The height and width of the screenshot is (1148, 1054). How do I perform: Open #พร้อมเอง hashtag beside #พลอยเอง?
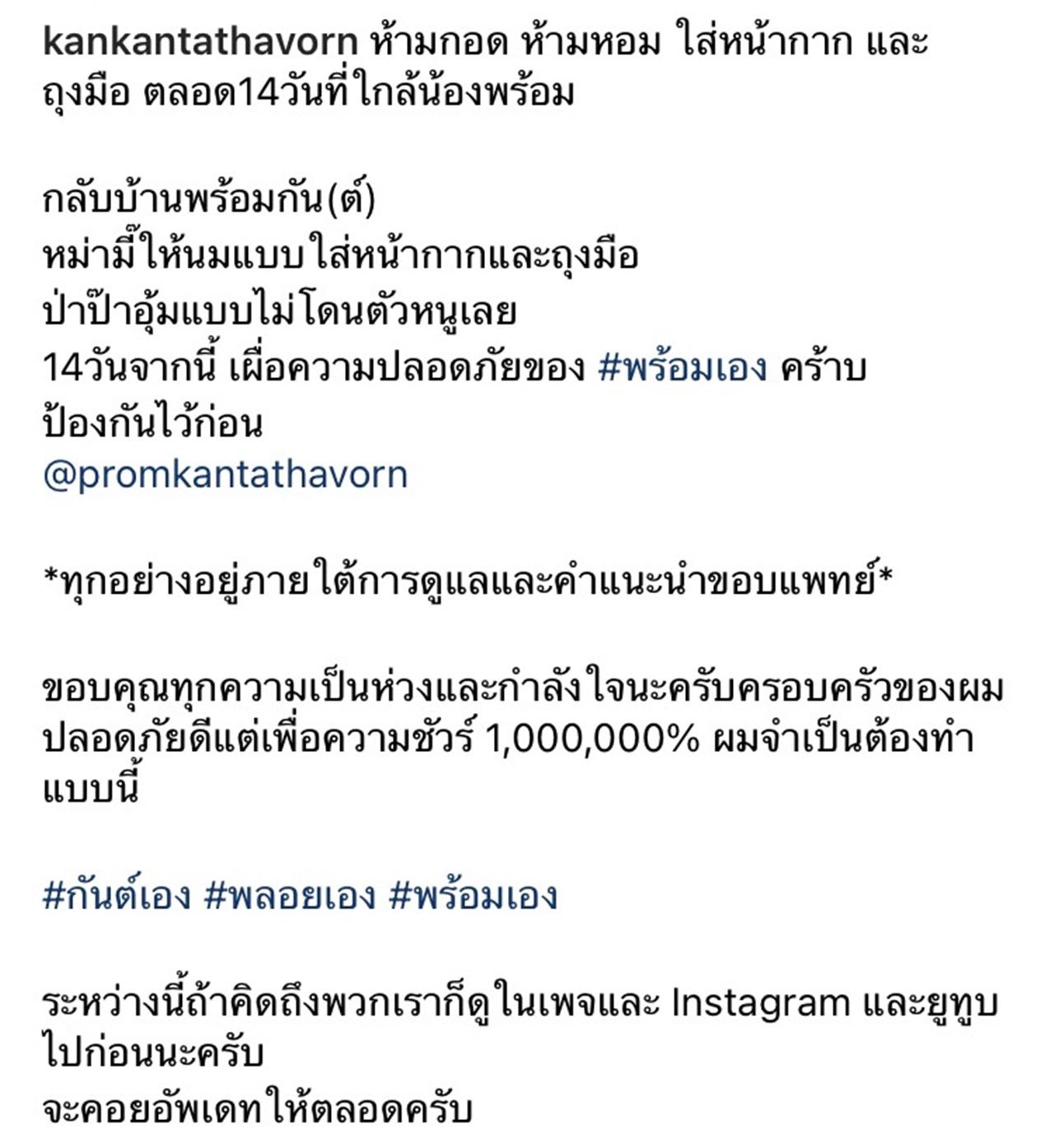click(x=473, y=895)
